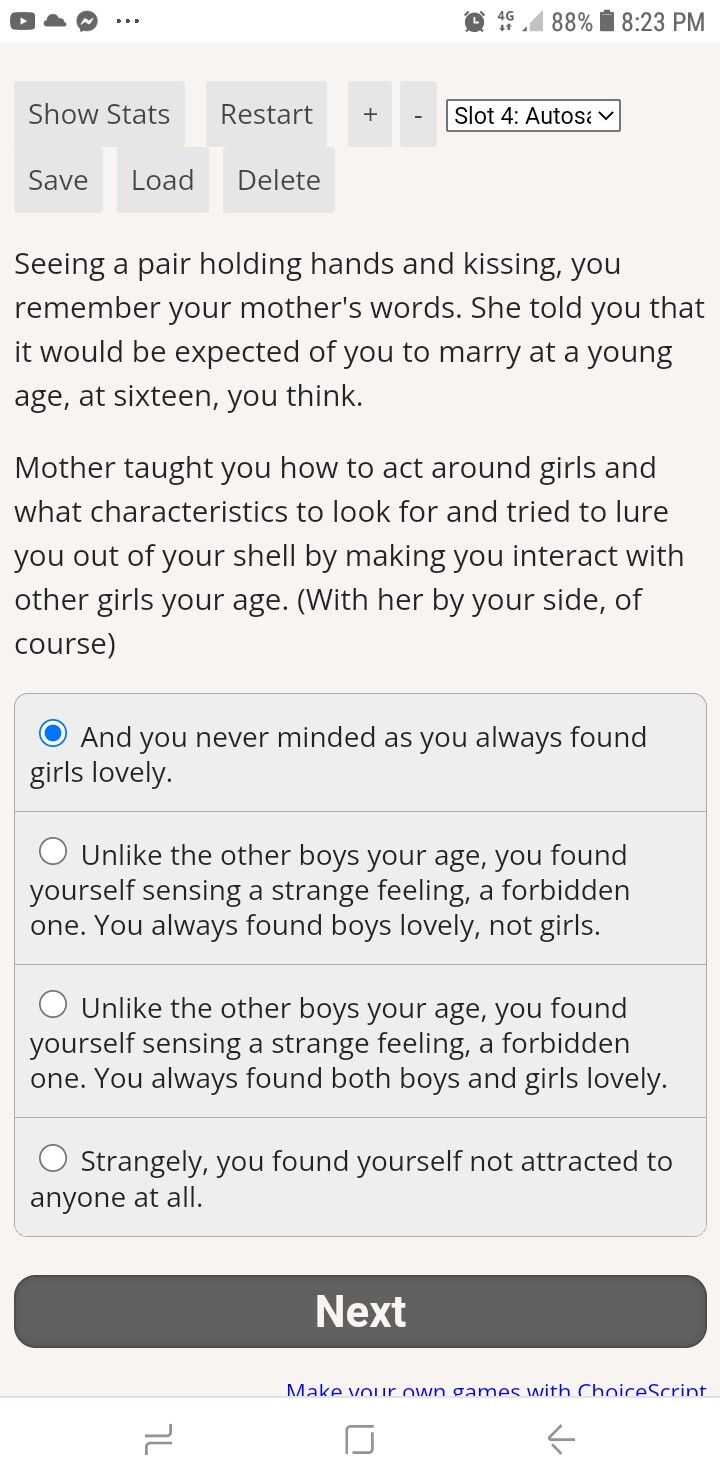
Task: Restart the game
Action: point(266,115)
